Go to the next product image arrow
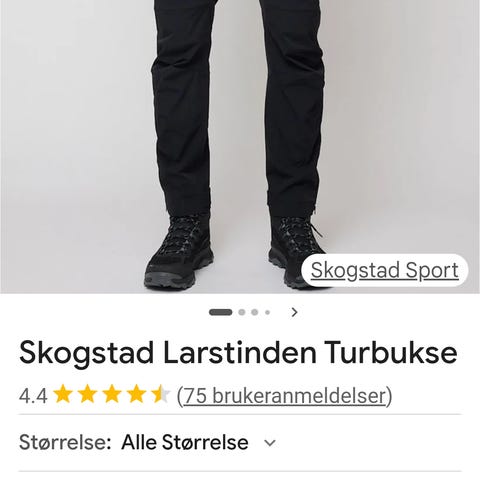The image size is (480, 480). (x=294, y=312)
